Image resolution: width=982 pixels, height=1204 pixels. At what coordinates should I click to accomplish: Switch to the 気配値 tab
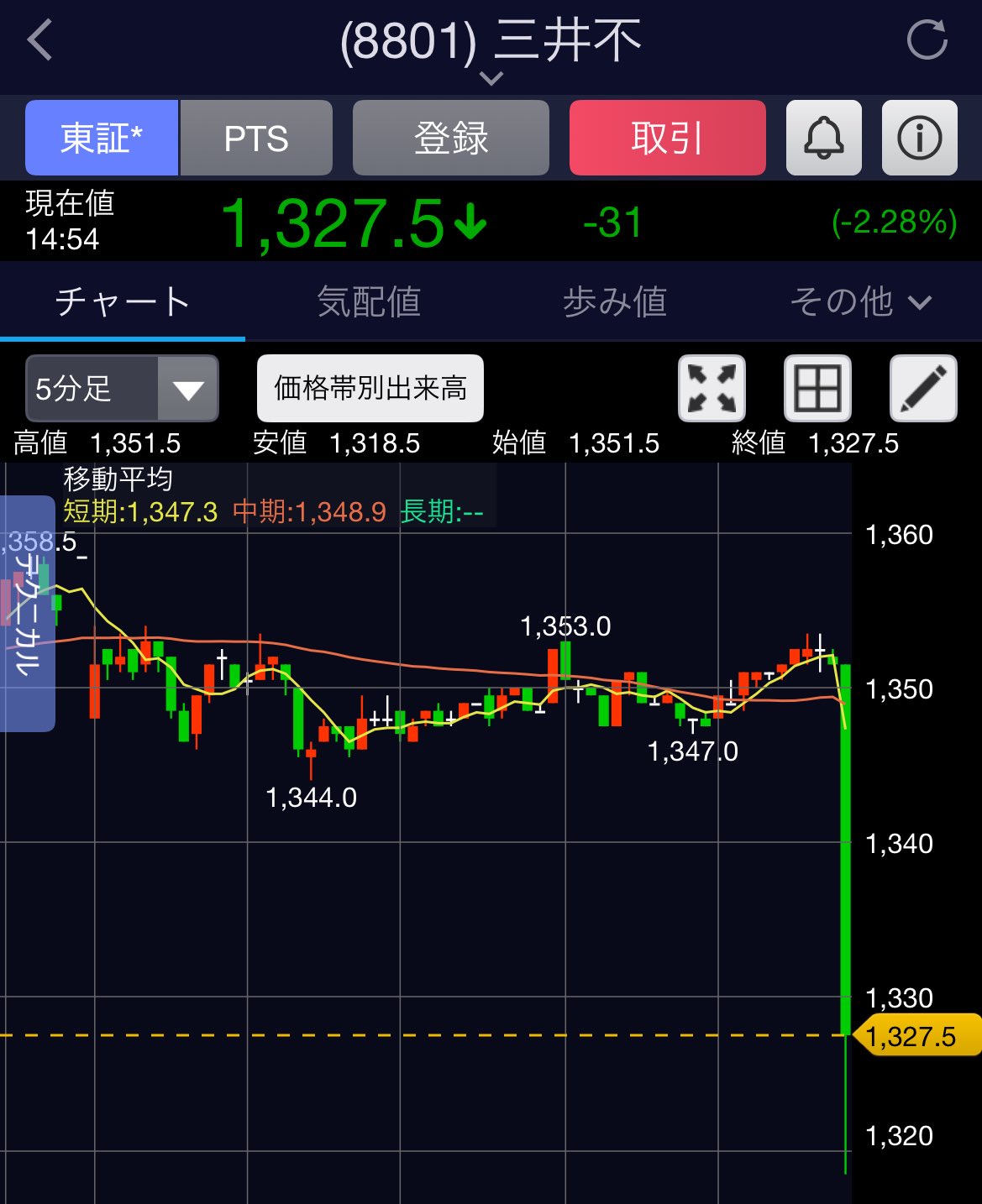[x=369, y=302]
